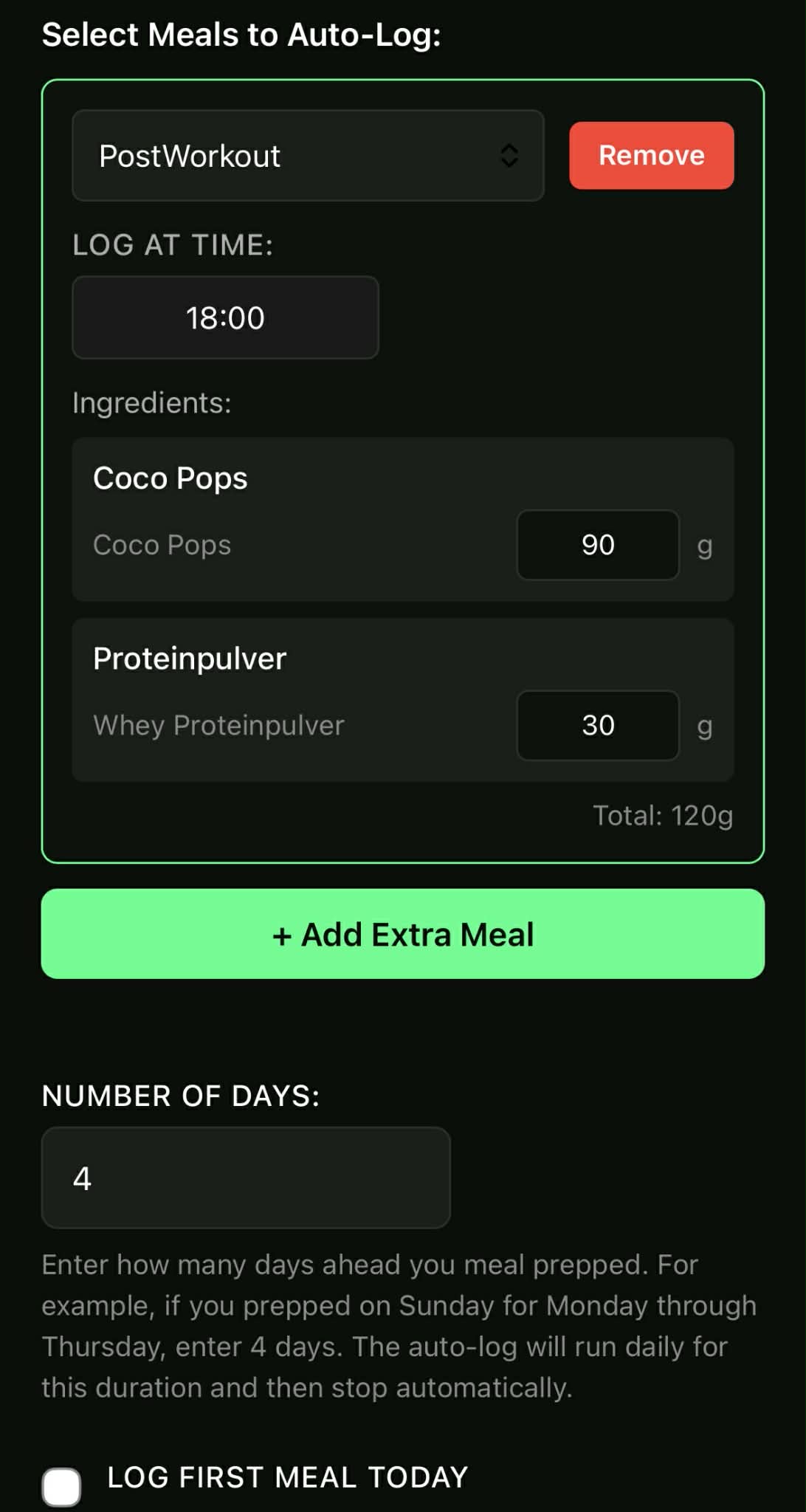
Task: Click the Select Meals to Auto-Log heading
Action: pyautogui.click(x=242, y=33)
